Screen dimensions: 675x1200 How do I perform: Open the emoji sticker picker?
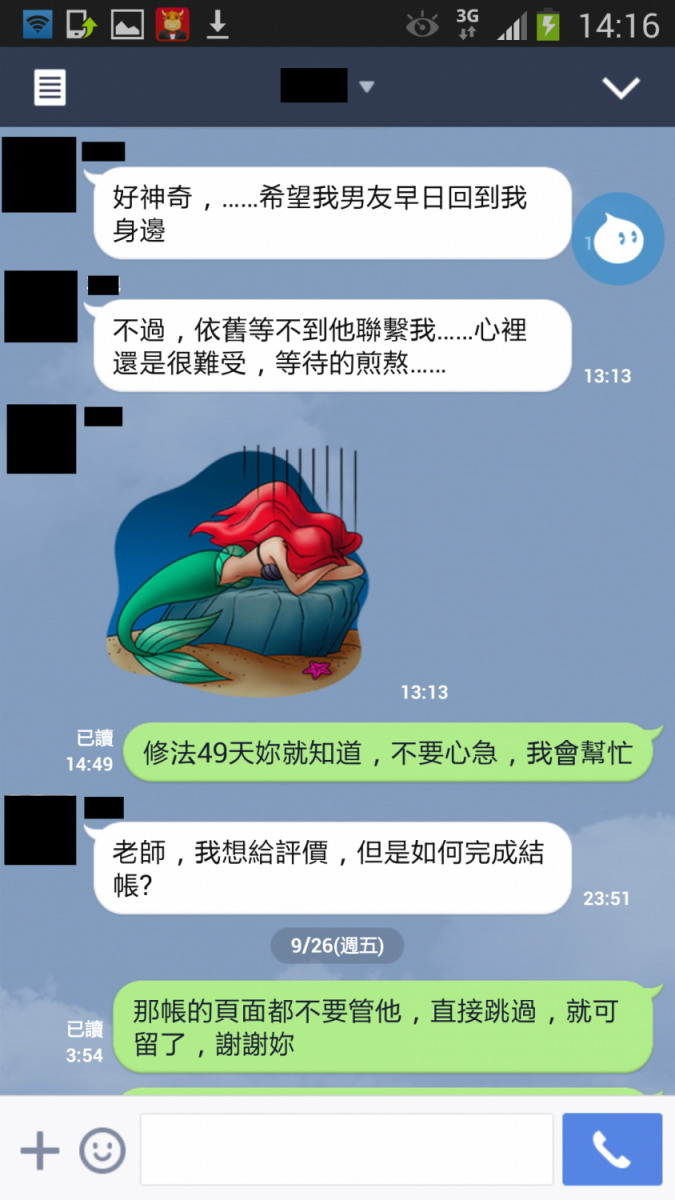click(102, 1151)
